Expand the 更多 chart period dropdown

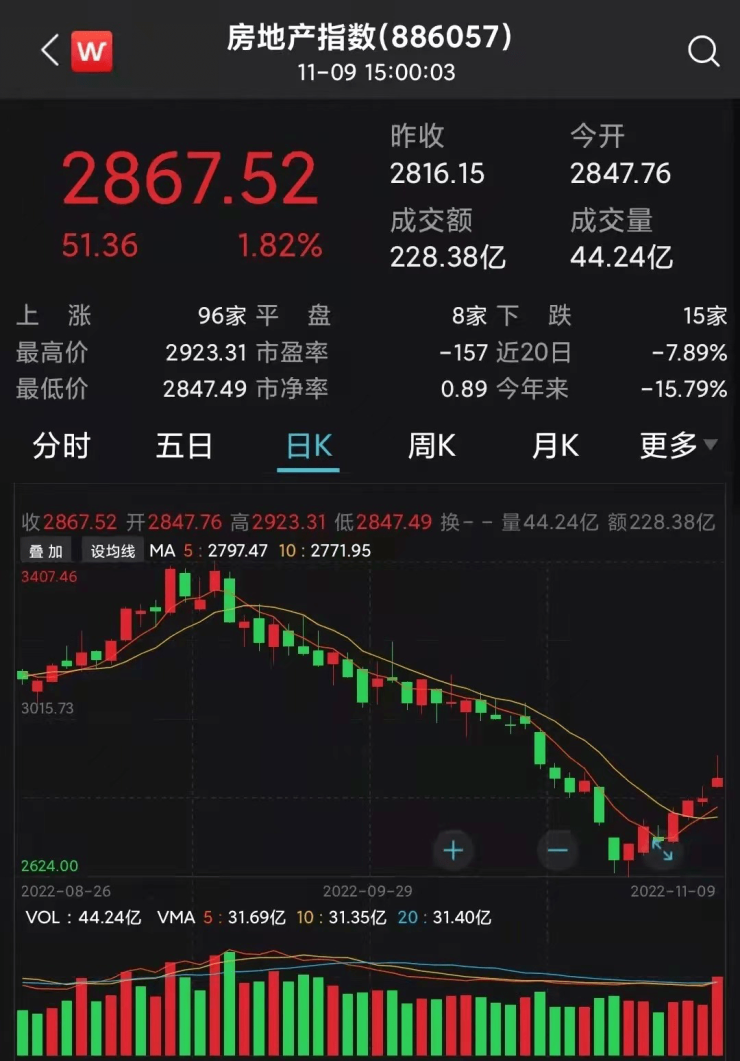(x=679, y=446)
